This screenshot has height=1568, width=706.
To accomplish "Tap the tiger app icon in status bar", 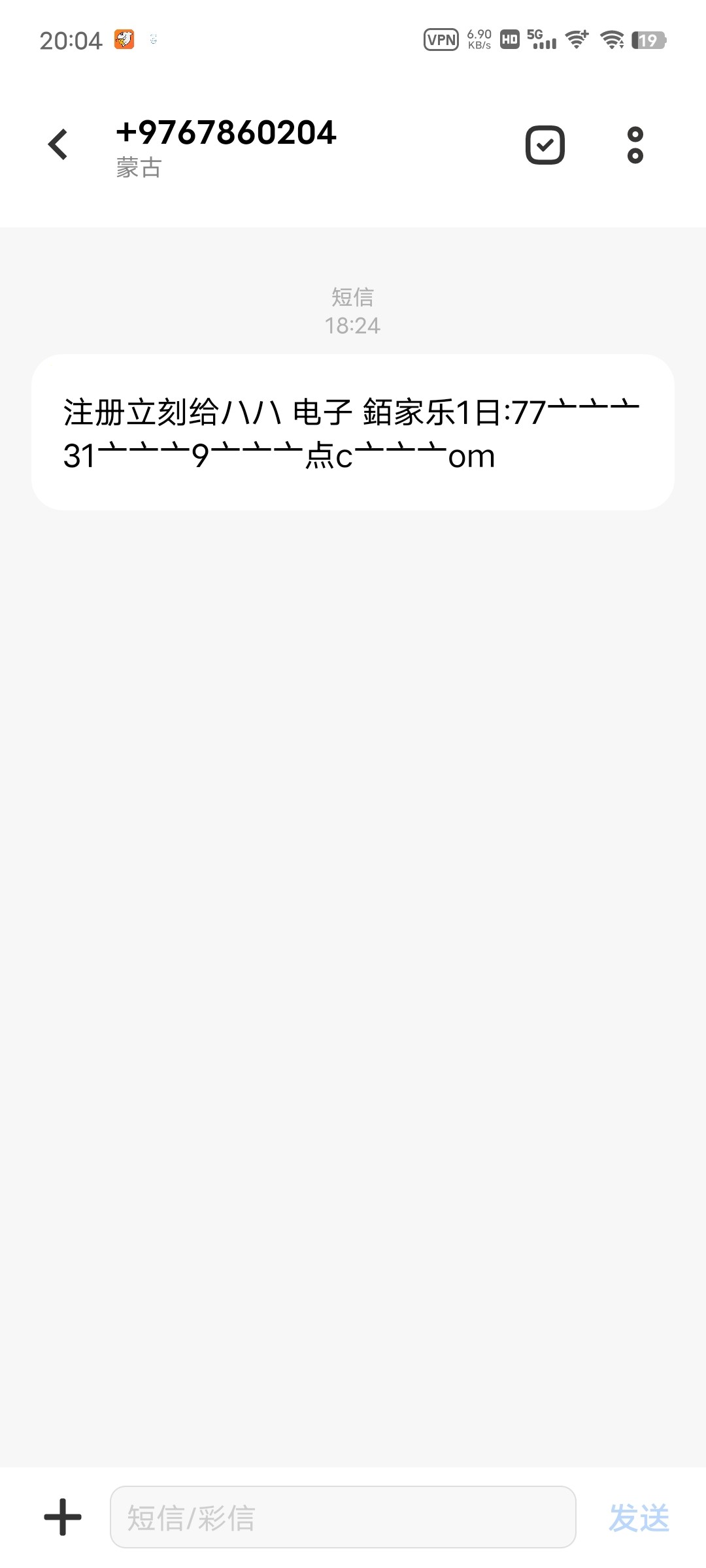I will tap(124, 41).
